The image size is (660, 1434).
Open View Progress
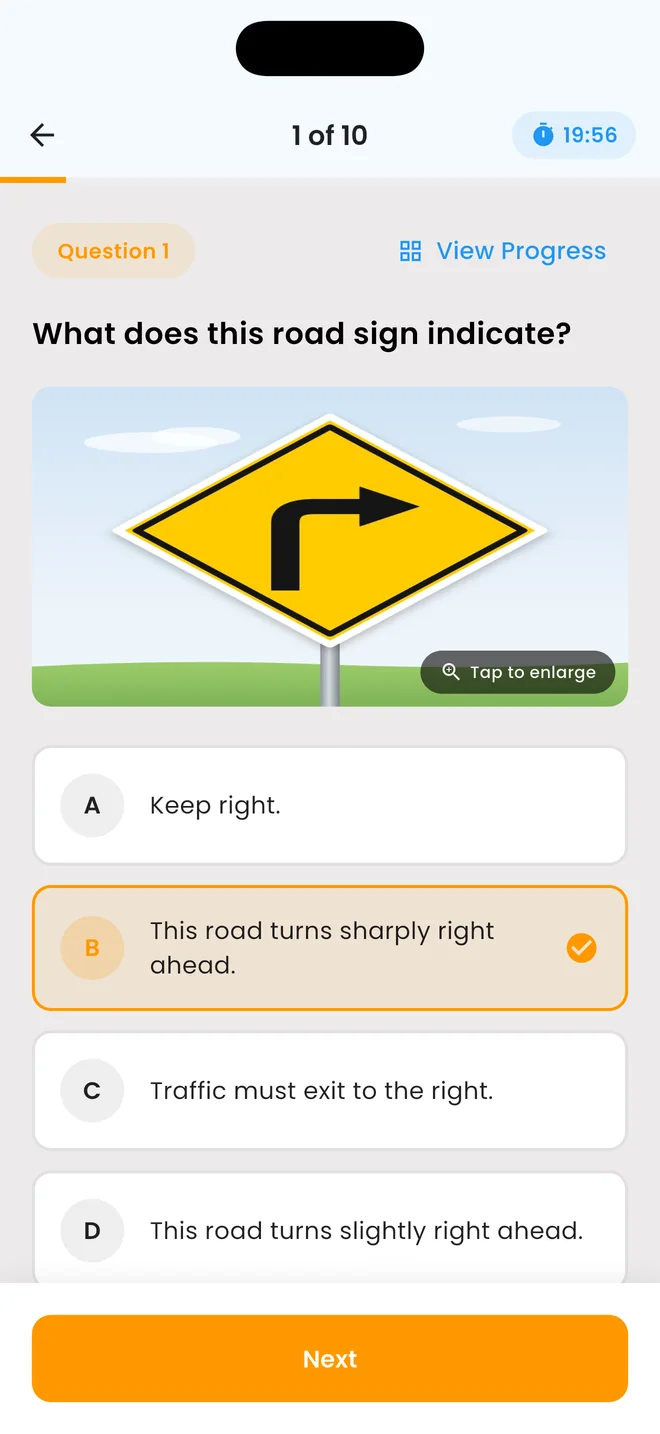[503, 251]
